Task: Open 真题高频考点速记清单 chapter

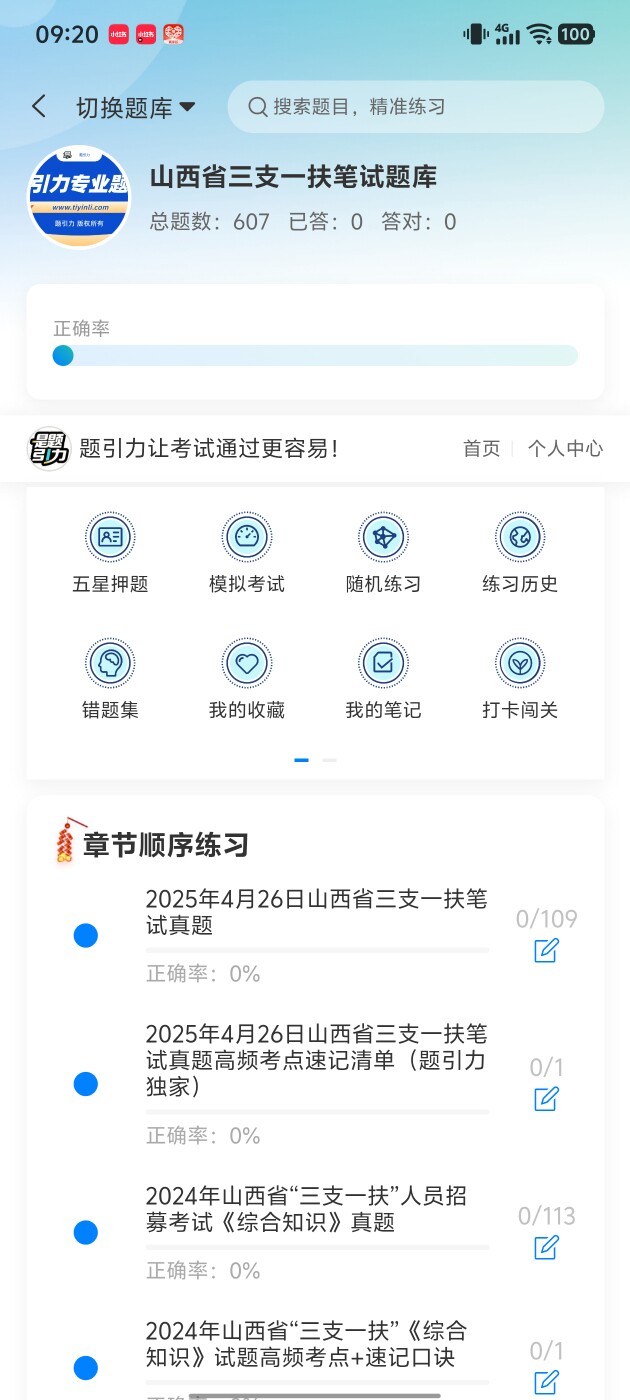Action: 317,1060
